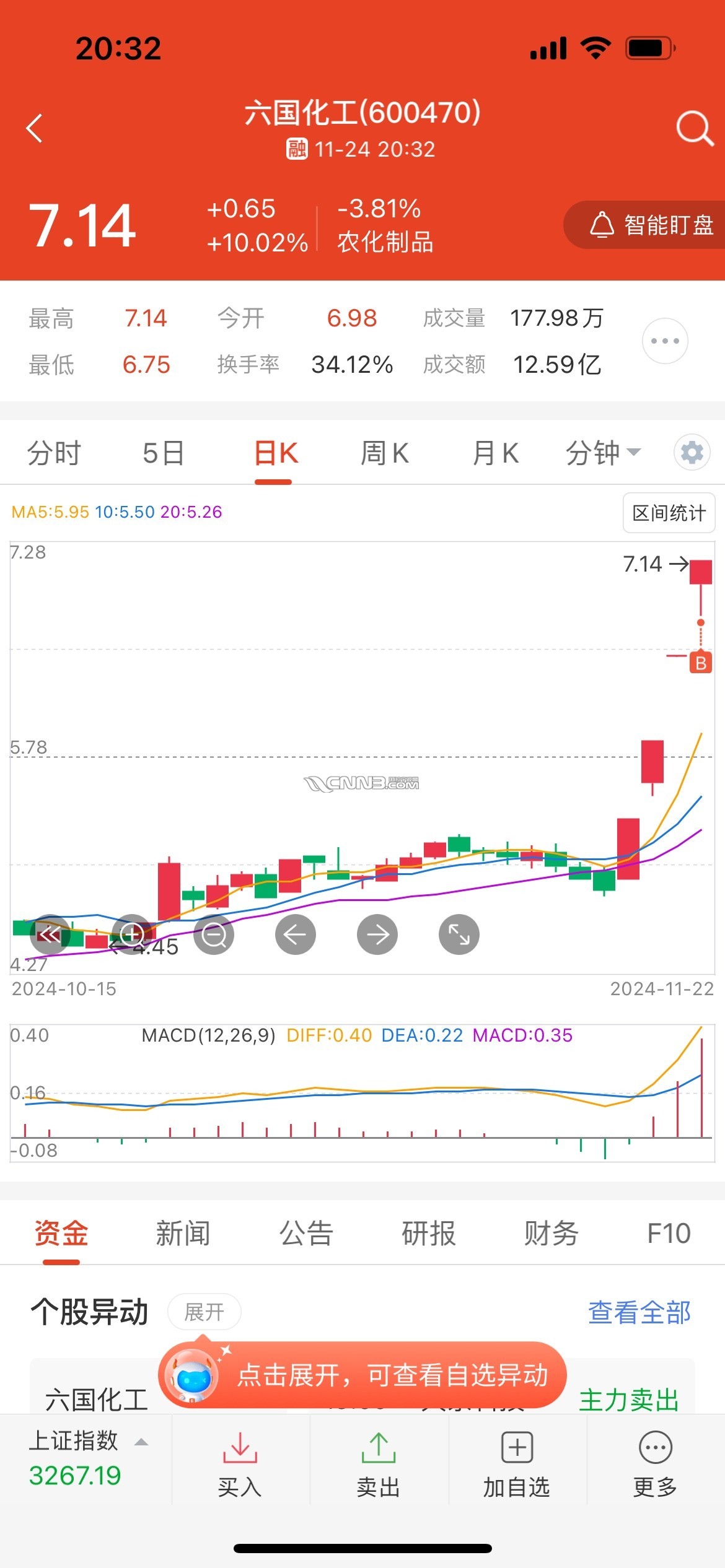Show more quote details via three dots
725x1568 pixels.
tap(665, 341)
